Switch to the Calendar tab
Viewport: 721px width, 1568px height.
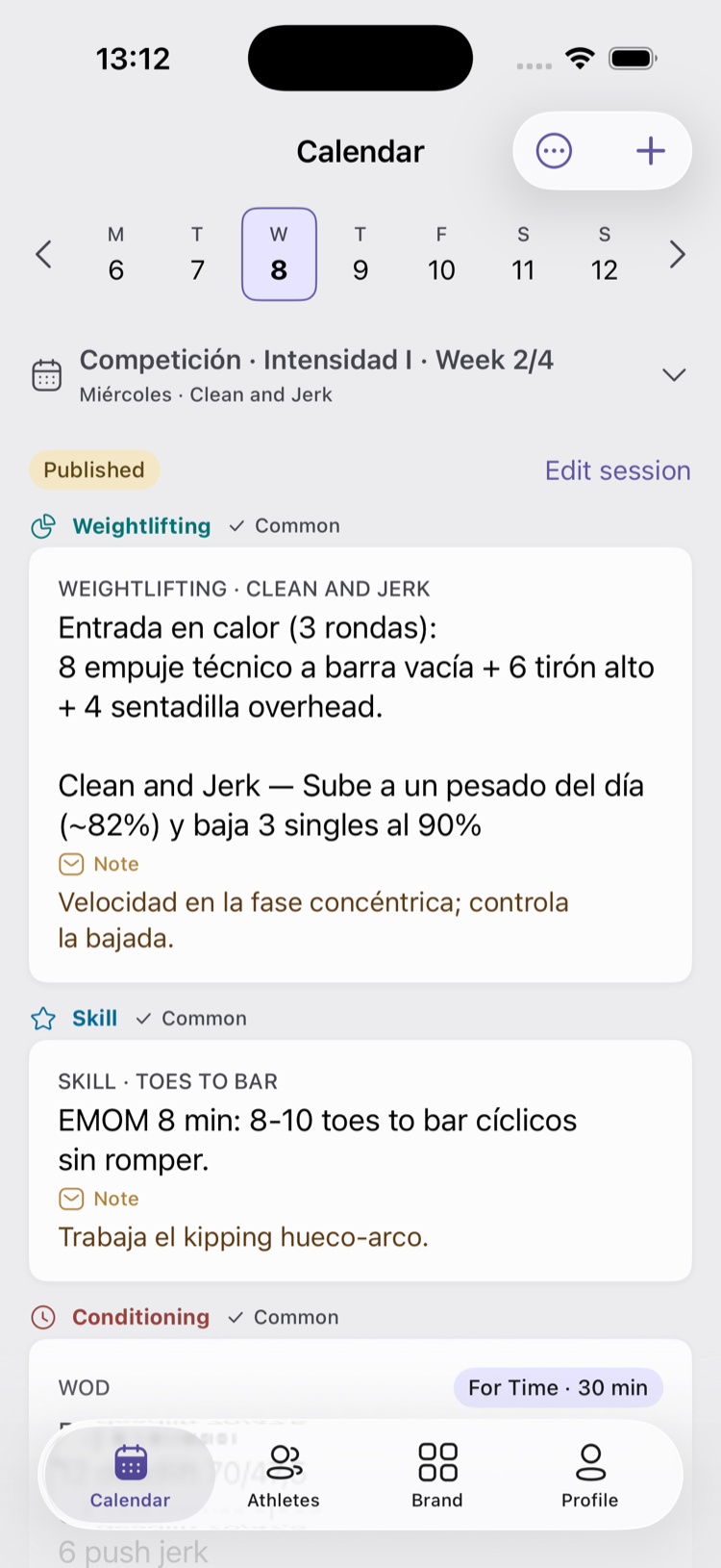point(130,1476)
